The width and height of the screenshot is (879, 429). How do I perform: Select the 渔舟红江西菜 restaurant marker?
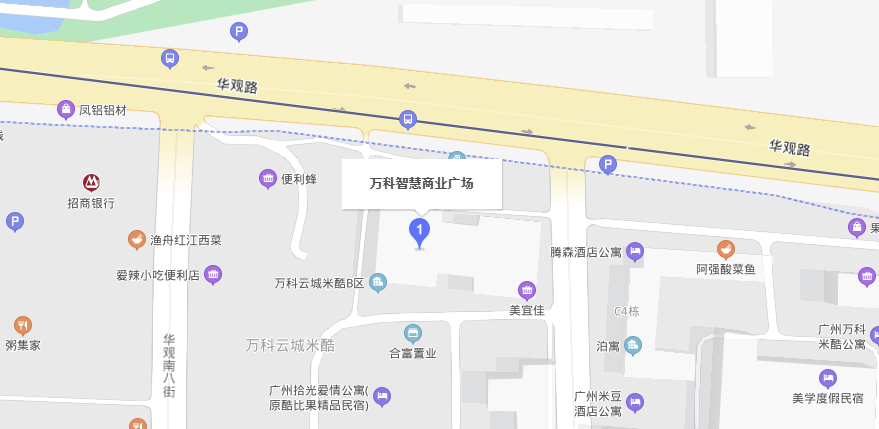[137, 240]
